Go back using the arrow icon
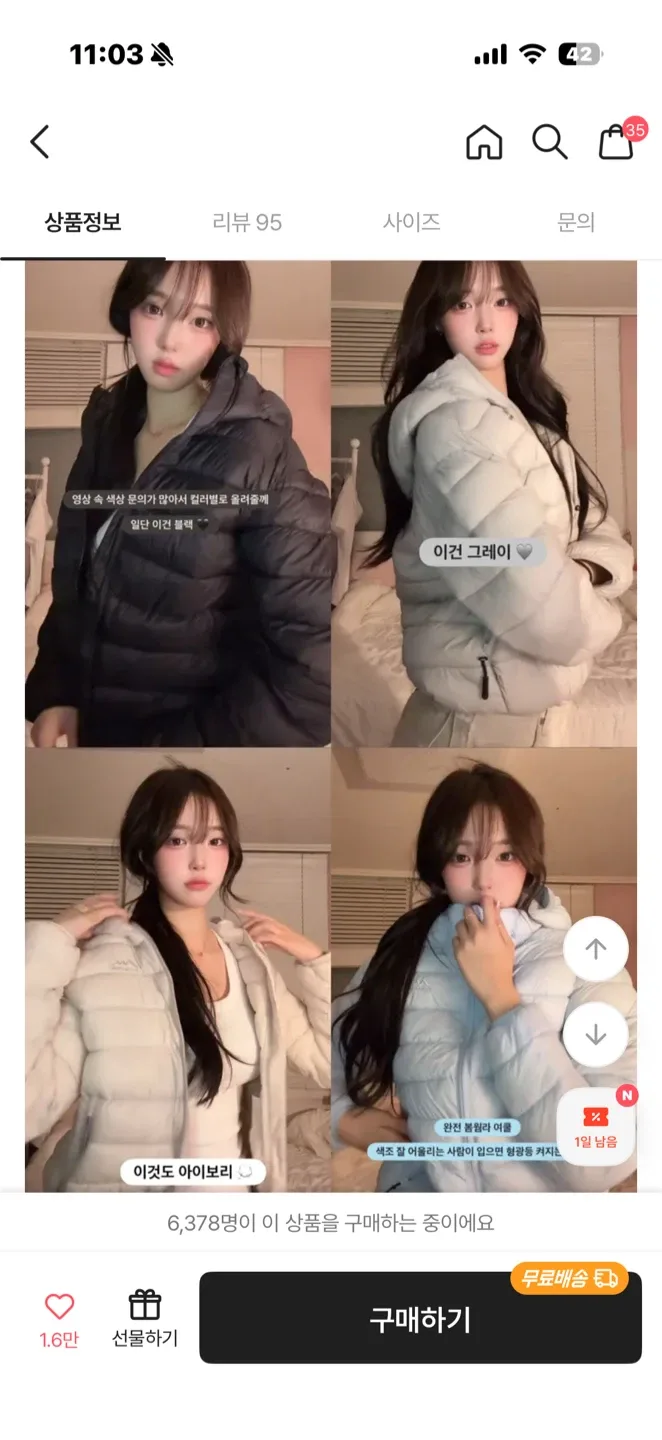Screen dimensions: 662x1440 pos(40,142)
